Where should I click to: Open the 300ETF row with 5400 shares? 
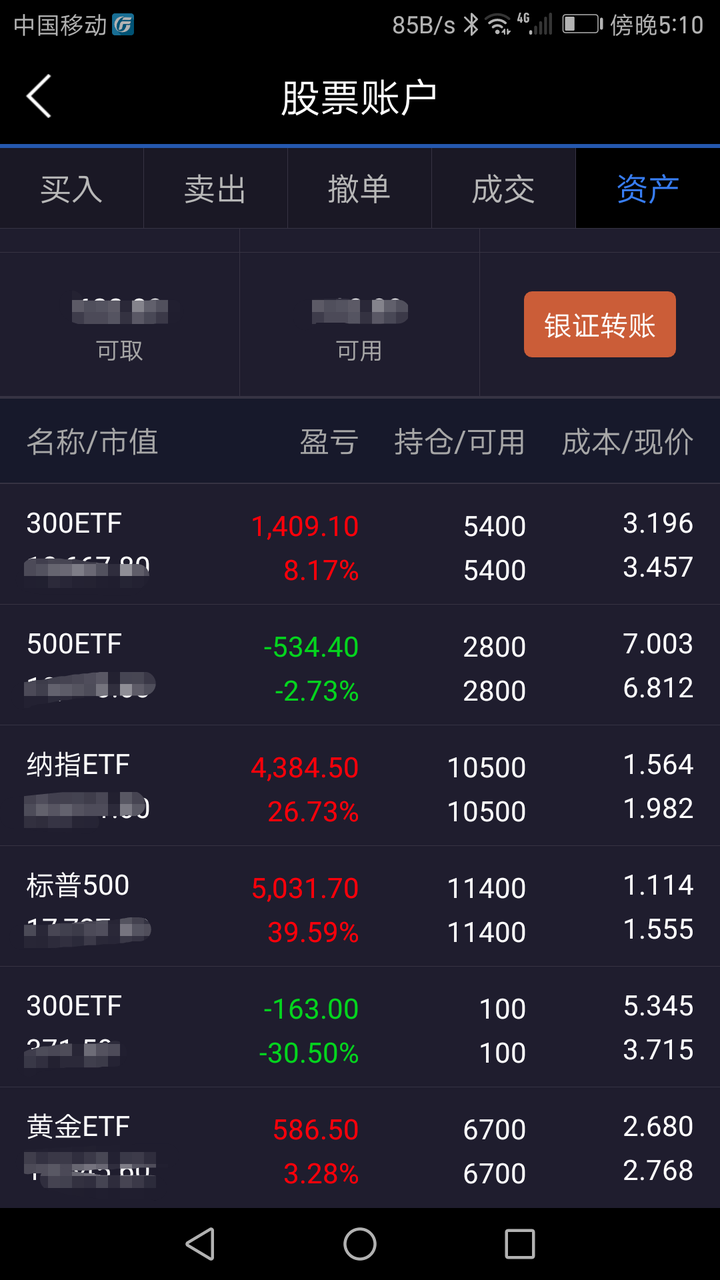tap(360, 544)
